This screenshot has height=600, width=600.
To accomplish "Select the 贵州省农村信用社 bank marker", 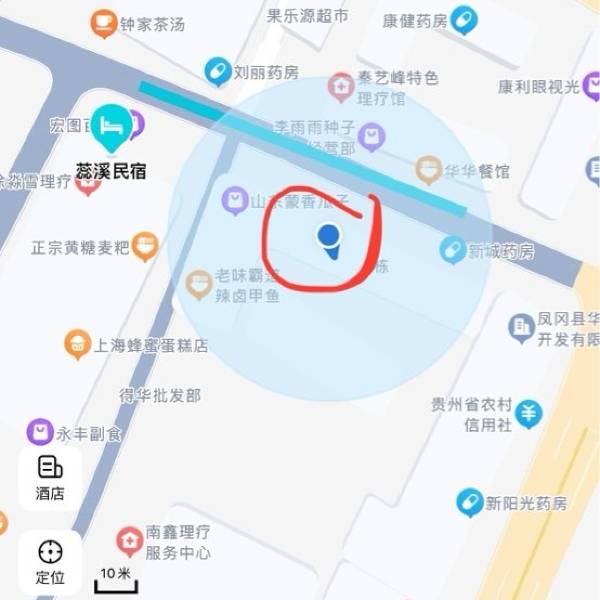I will click(529, 412).
